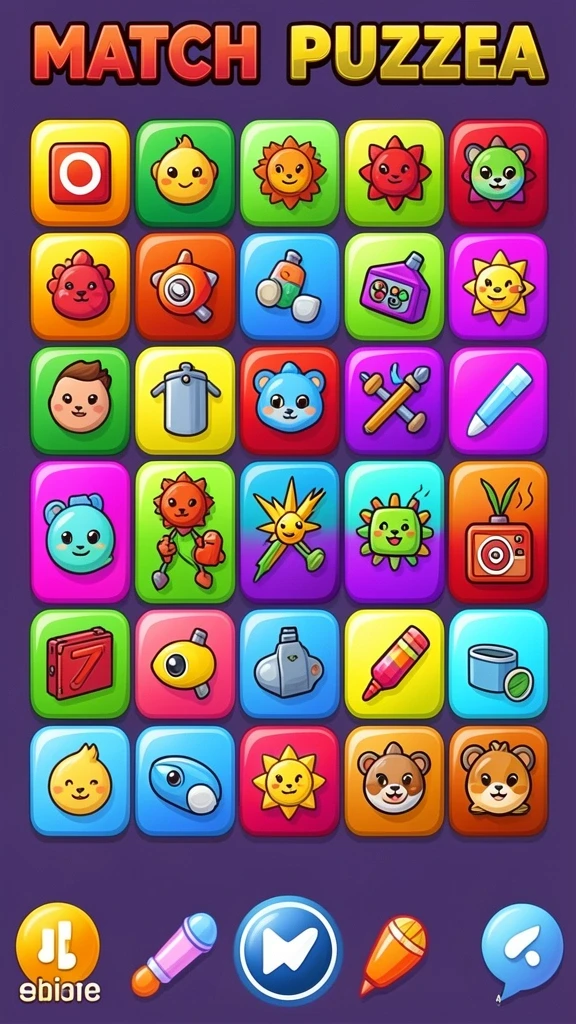
Task: Select the boy face tile
Action: (x=80, y=400)
